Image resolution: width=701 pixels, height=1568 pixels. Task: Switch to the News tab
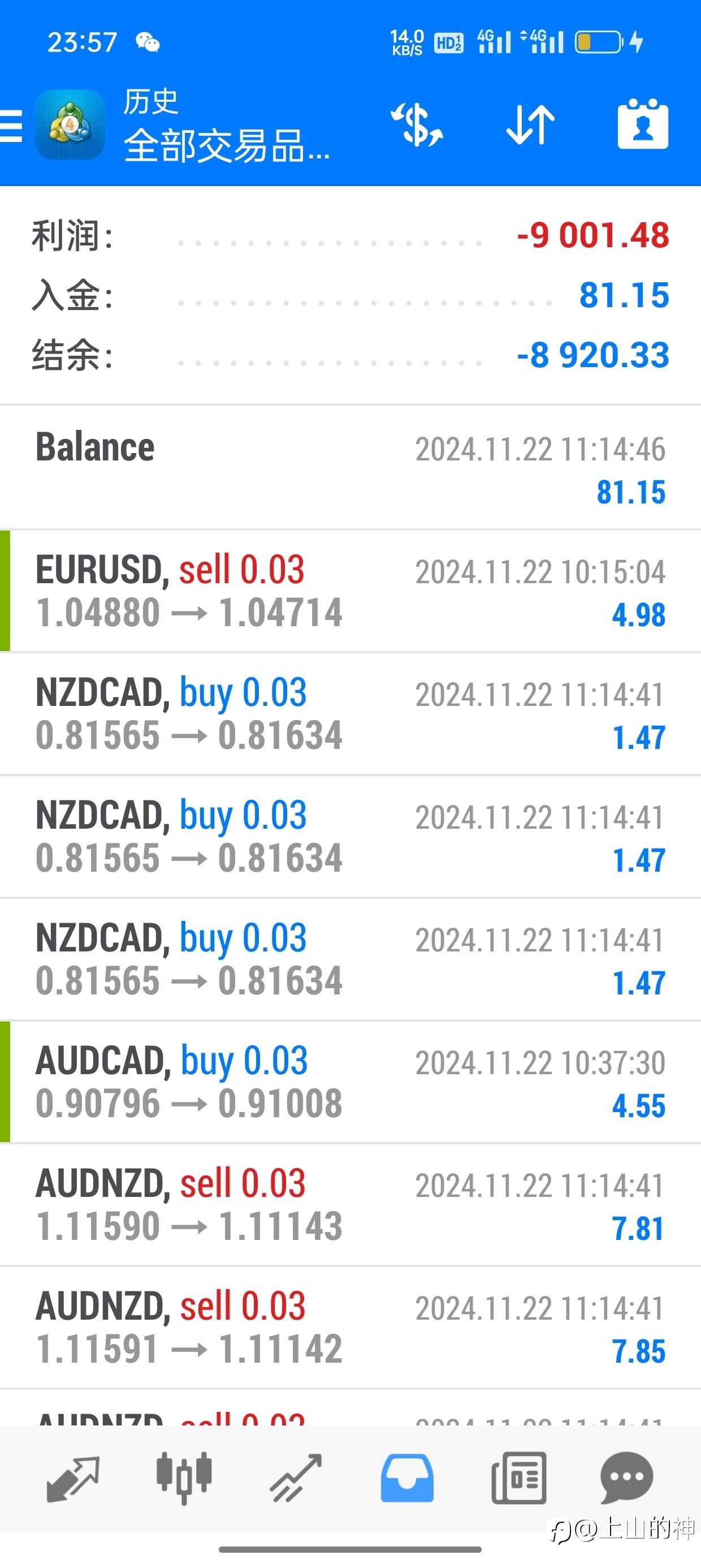tap(518, 1478)
